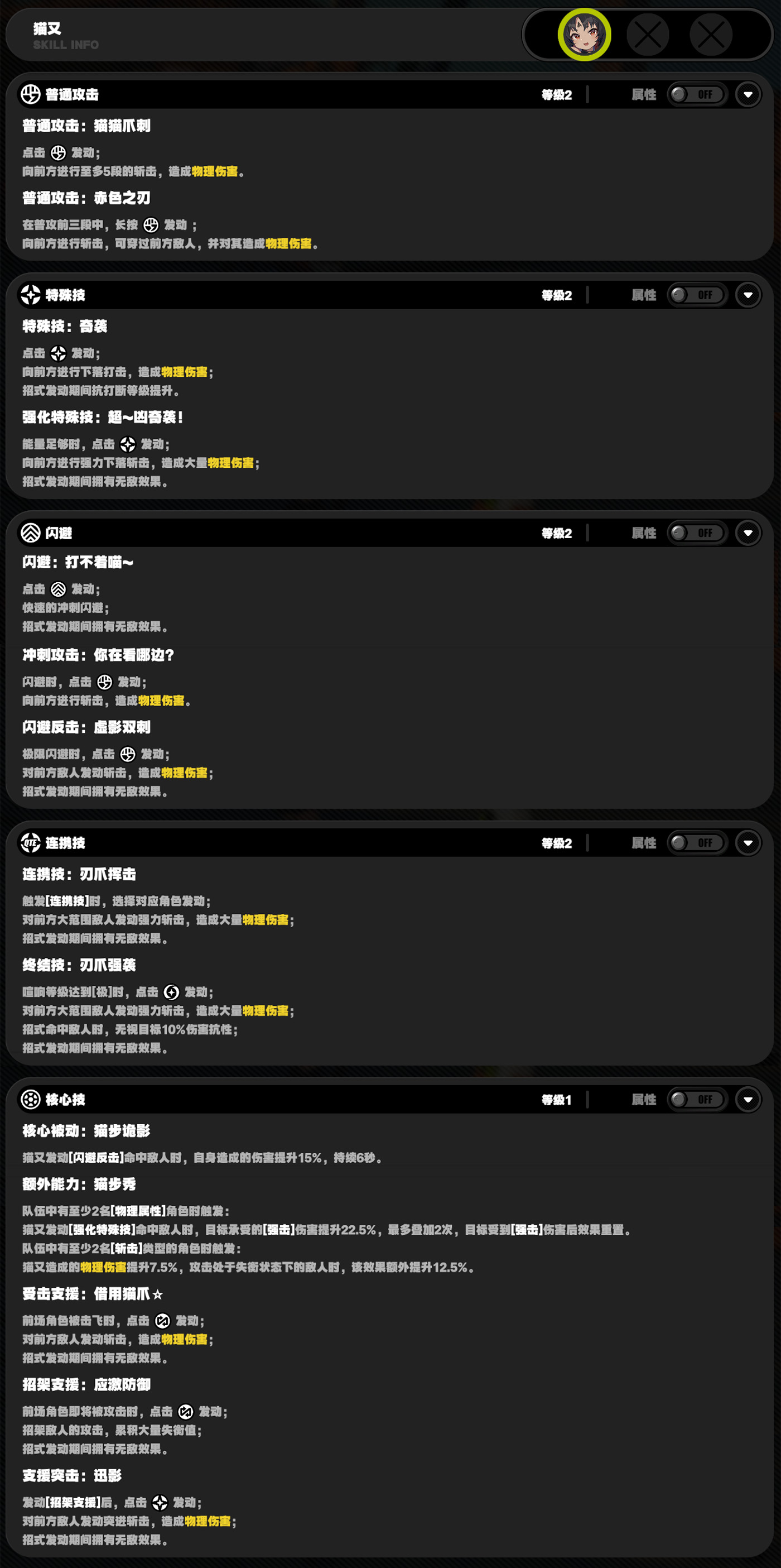Open 核心技 level selector dropdown

[x=748, y=1100]
